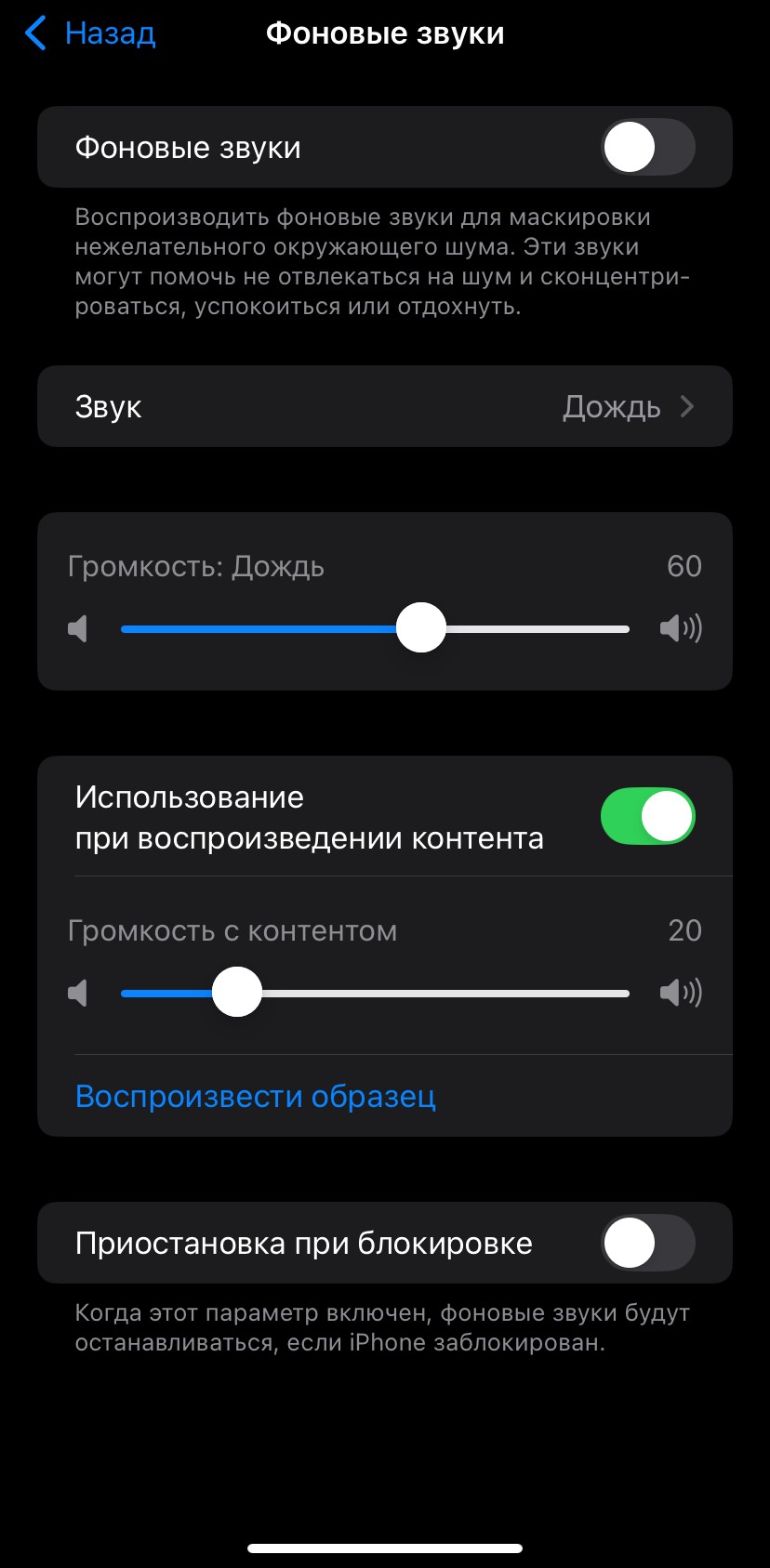Go back via the Назад button
Viewport: 770px width, 1568px height.
point(90,33)
